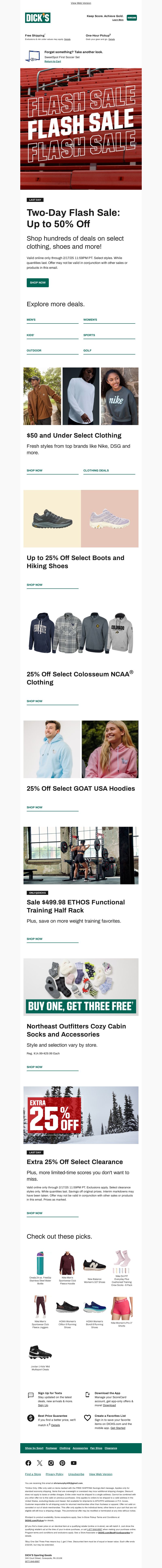Open the Outdoor deals link
The height and width of the screenshot is (1568, 162).
coord(34,351)
